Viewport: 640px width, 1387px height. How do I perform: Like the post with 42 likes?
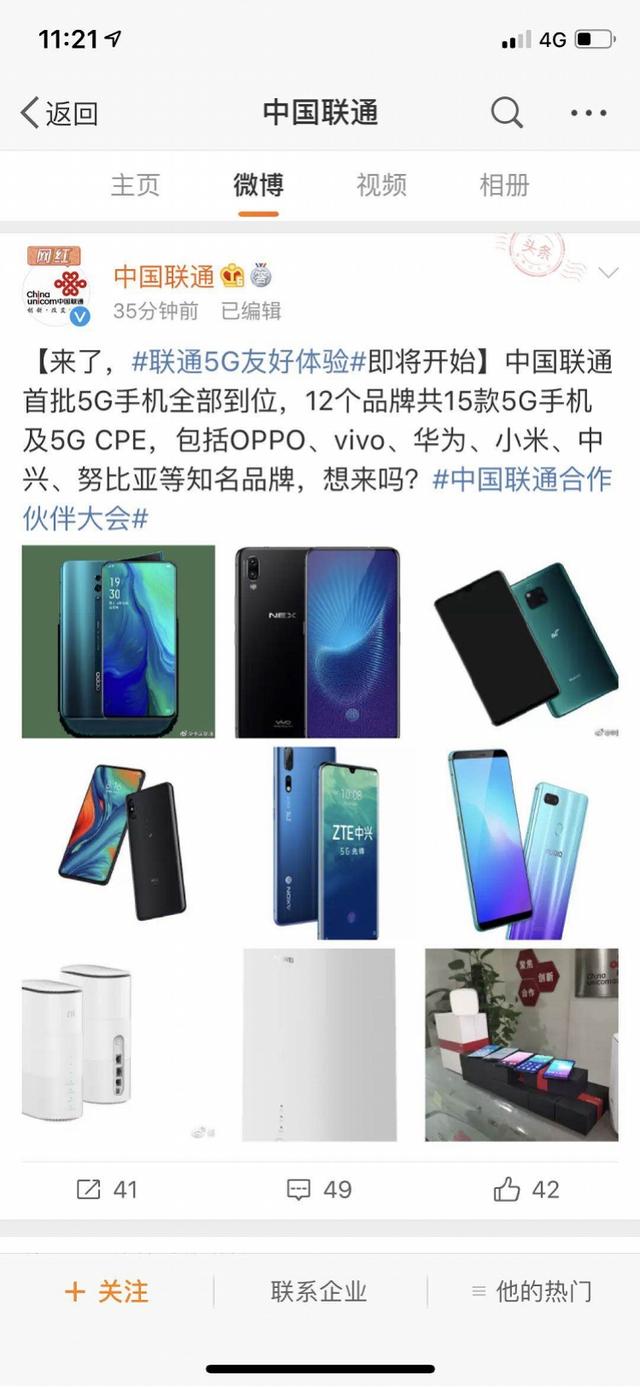(526, 1189)
